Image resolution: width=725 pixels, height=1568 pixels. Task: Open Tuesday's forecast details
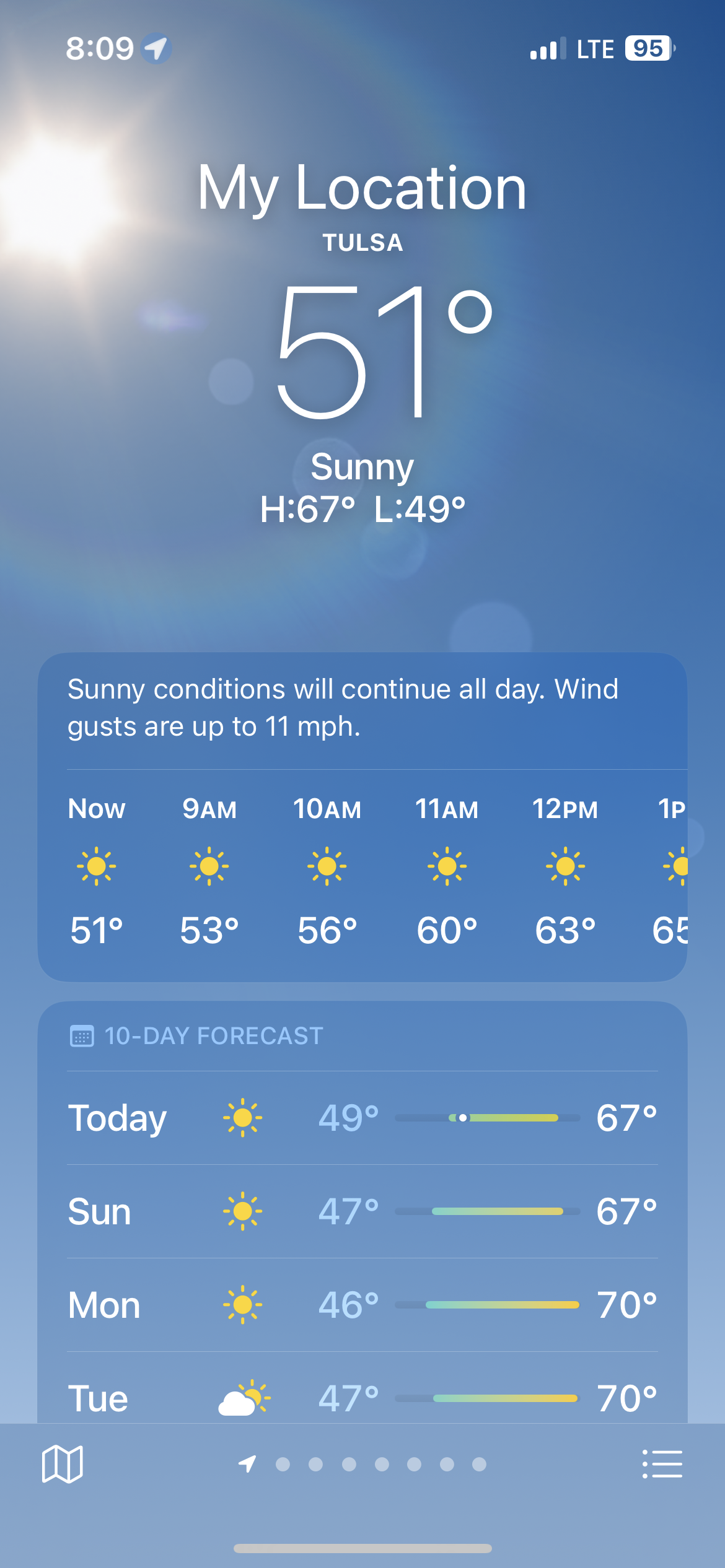(x=362, y=1397)
